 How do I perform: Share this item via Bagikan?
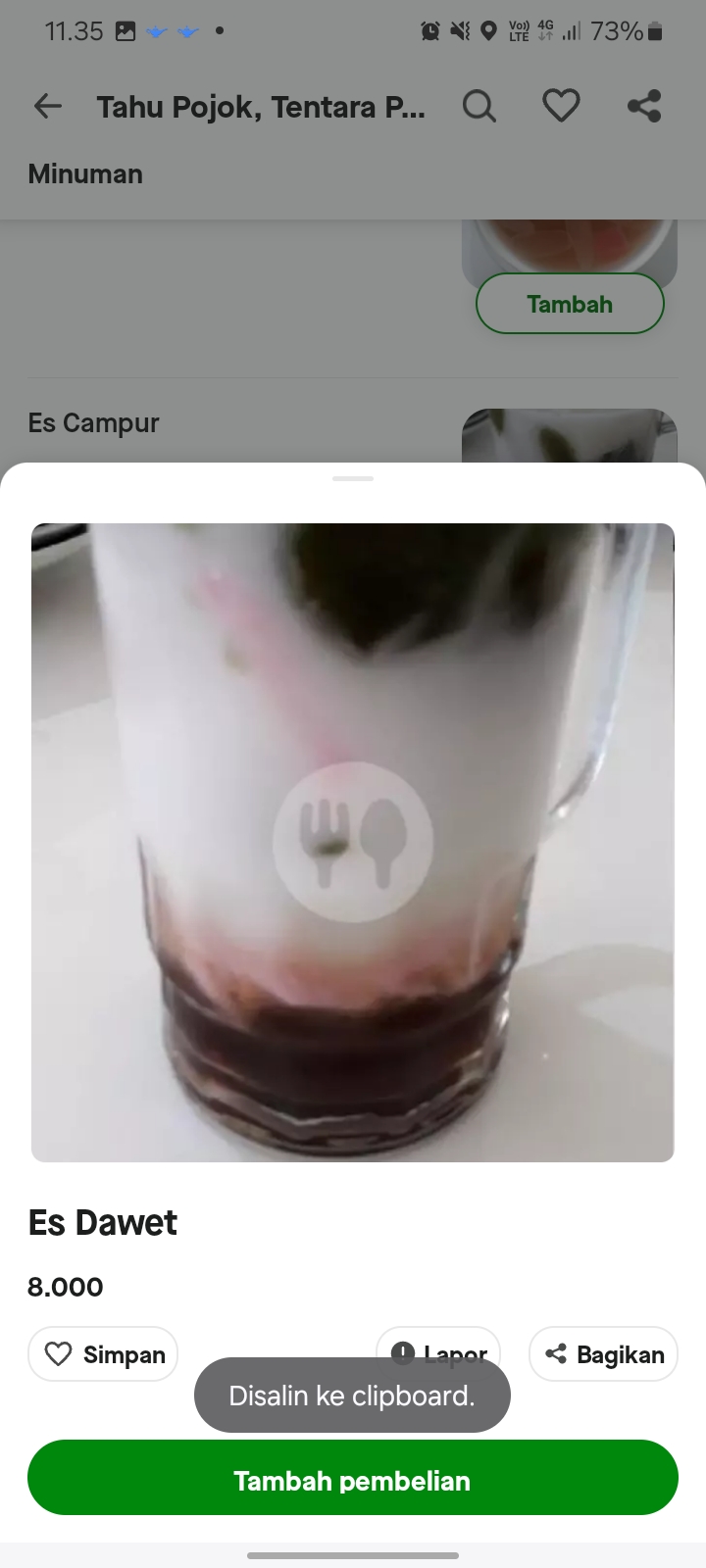click(604, 1354)
